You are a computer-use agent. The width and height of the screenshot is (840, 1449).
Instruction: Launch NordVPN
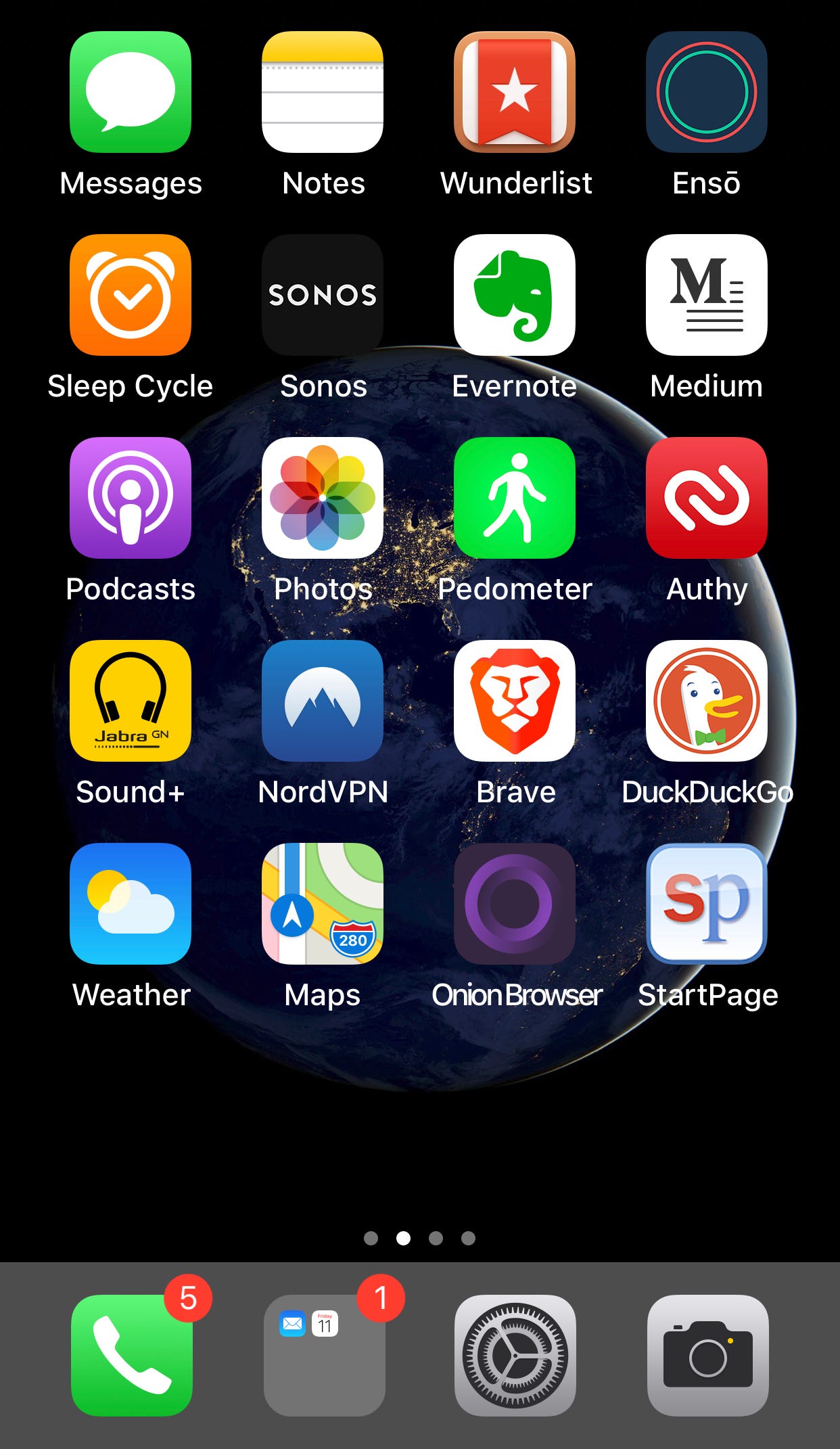click(x=323, y=701)
